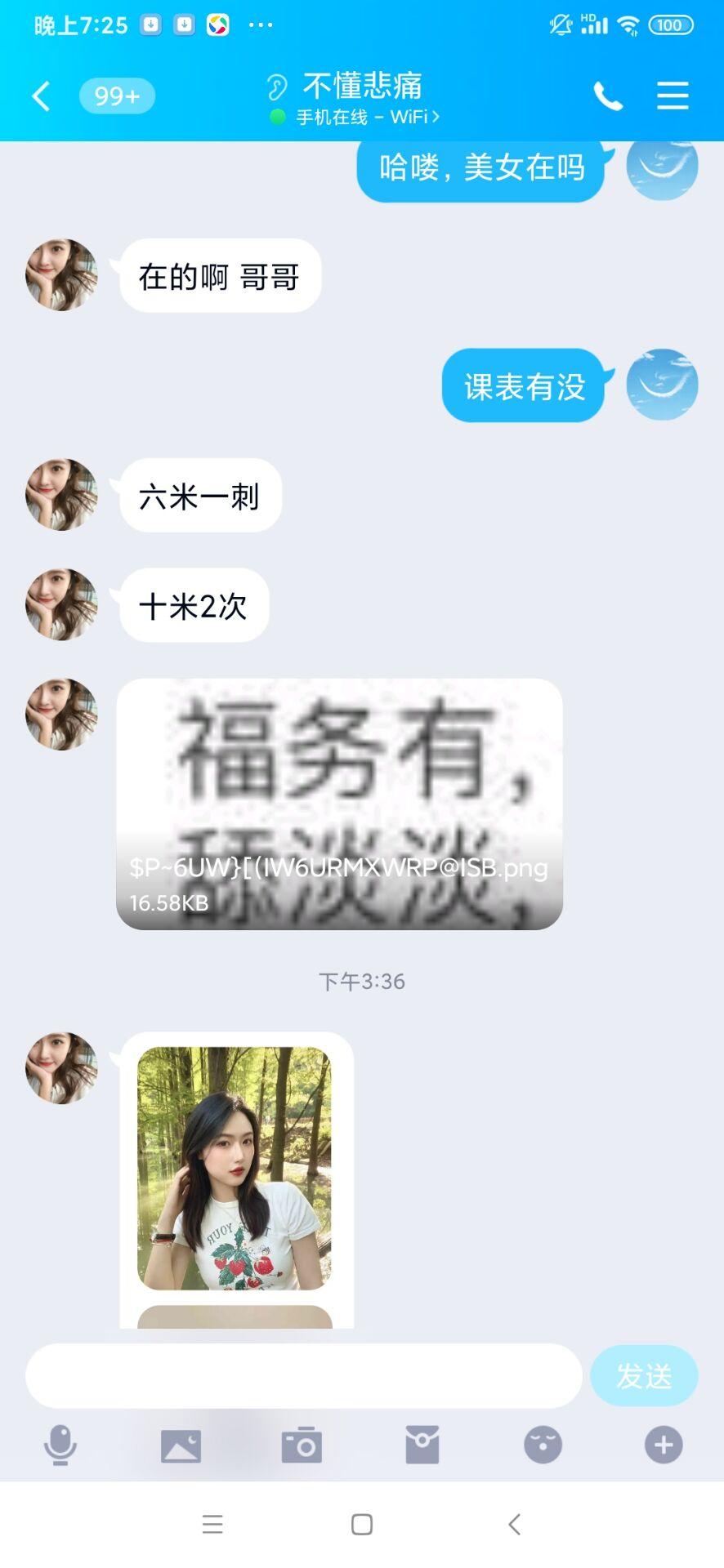Record a voice message with the microphone
724x1568 pixels.
[x=60, y=1445]
